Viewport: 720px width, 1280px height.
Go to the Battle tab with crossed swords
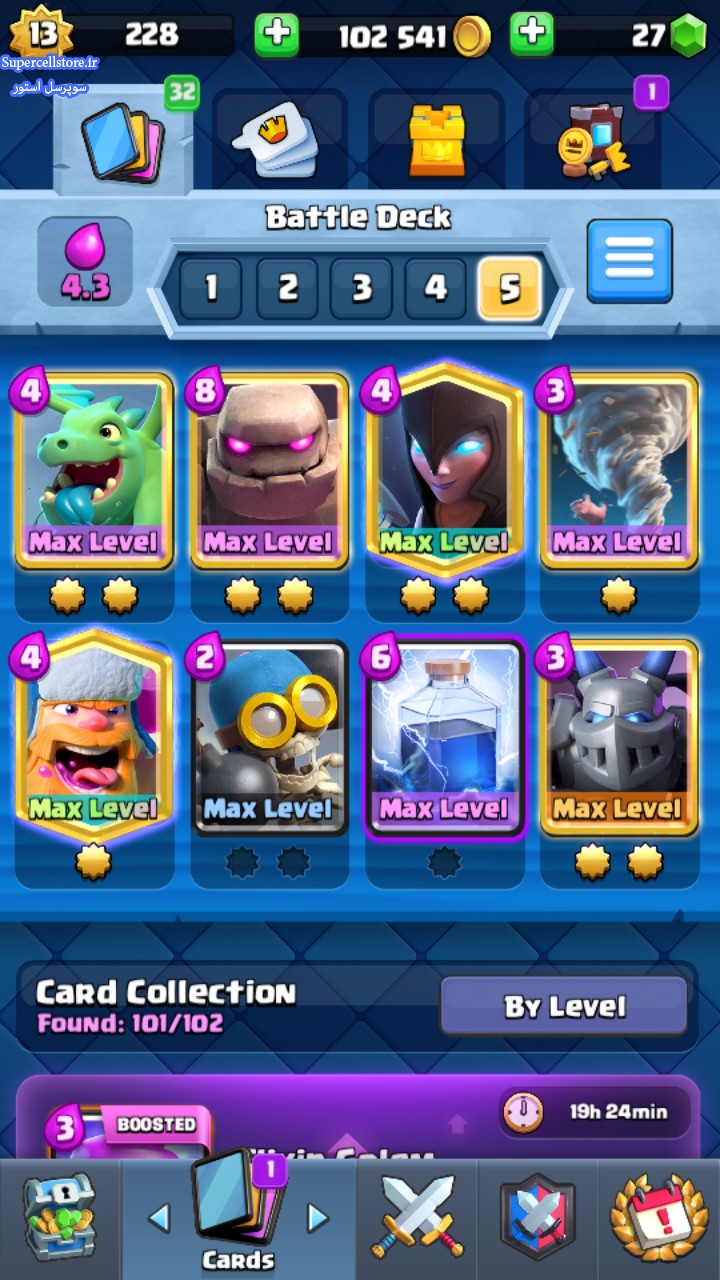coord(417,1219)
